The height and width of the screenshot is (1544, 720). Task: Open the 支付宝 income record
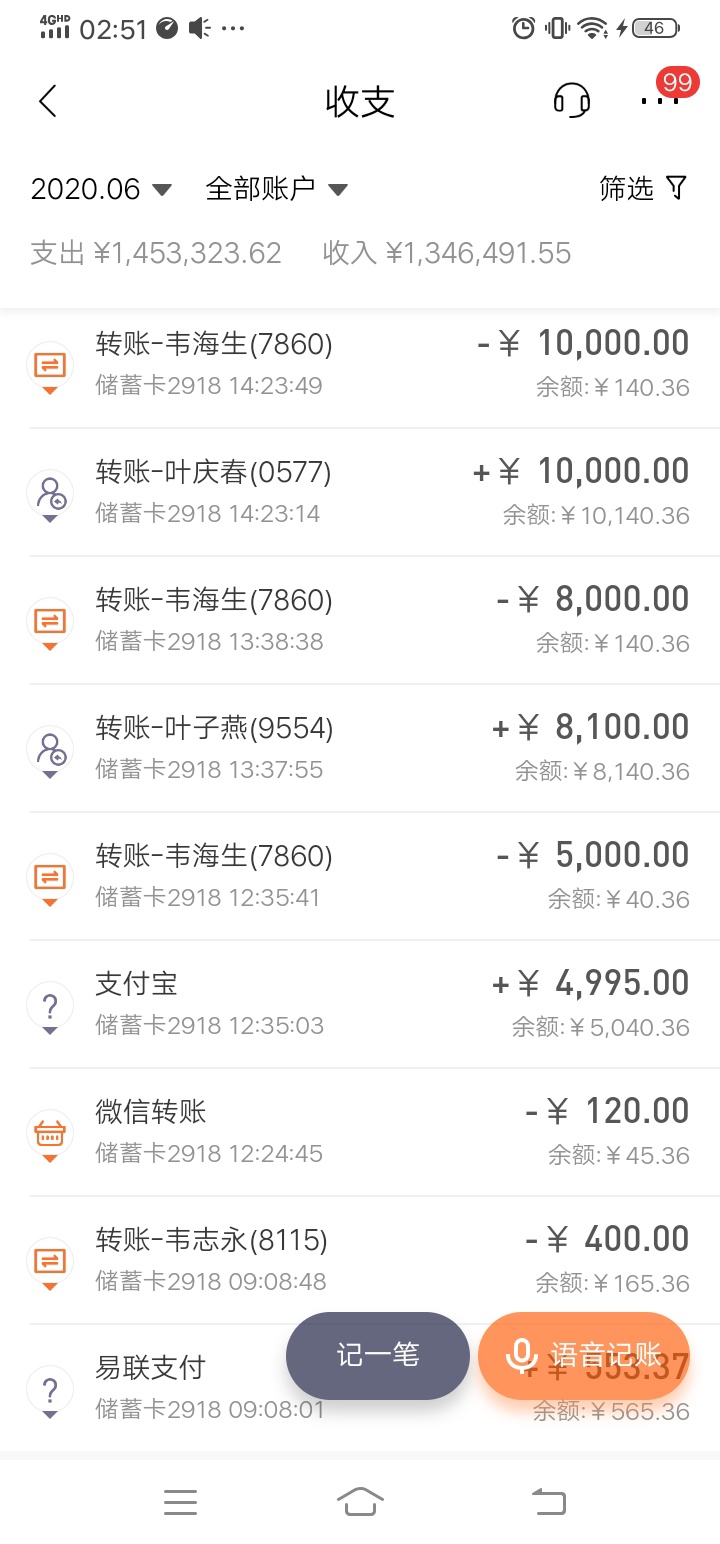click(360, 1004)
